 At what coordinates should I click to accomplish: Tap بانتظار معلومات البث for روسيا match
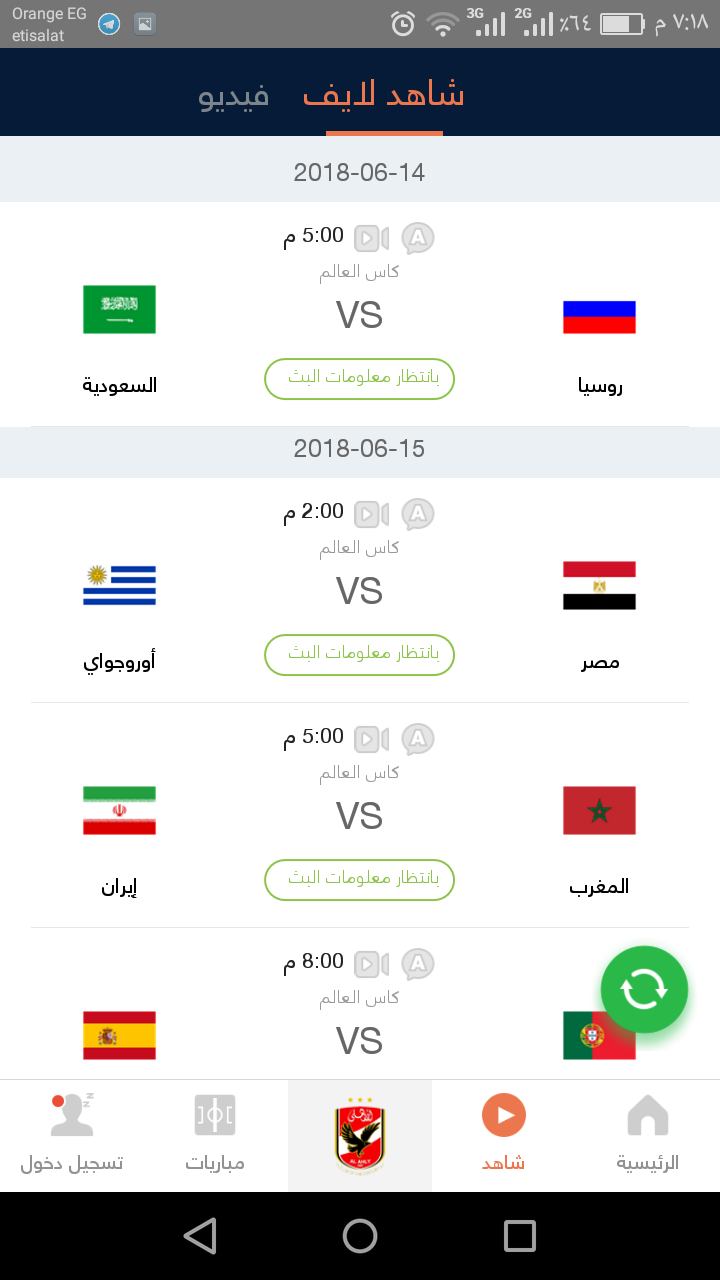(x=359, y=379)
